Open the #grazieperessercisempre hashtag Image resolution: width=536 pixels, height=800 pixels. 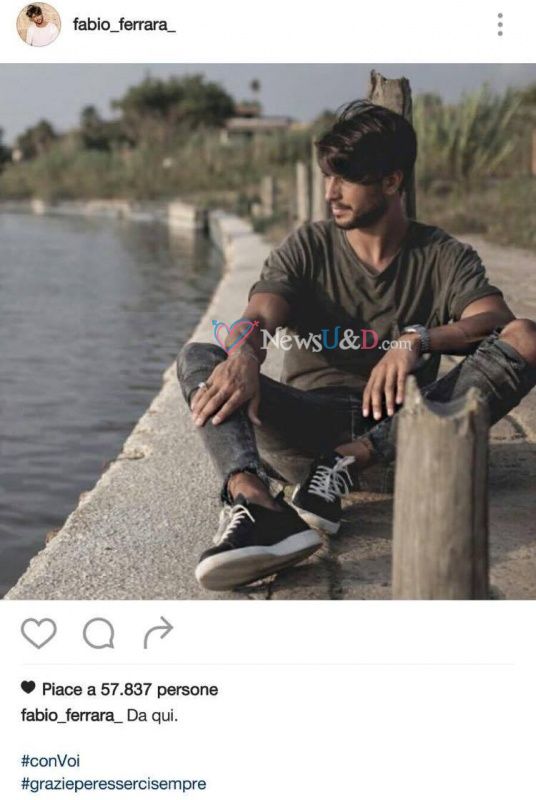tap(114, 784)
